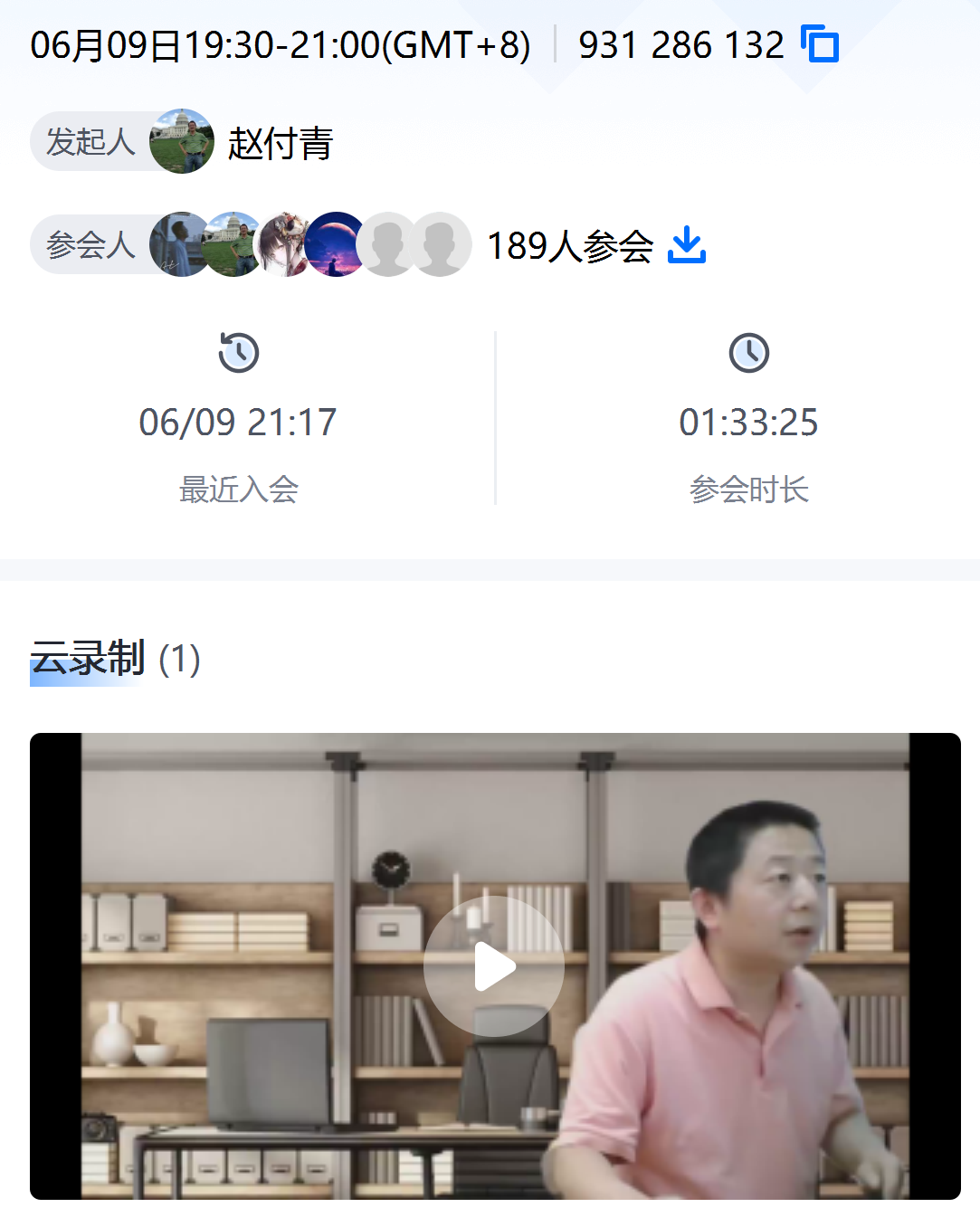Open initiator 赵付青's profile

pos(182,141)
